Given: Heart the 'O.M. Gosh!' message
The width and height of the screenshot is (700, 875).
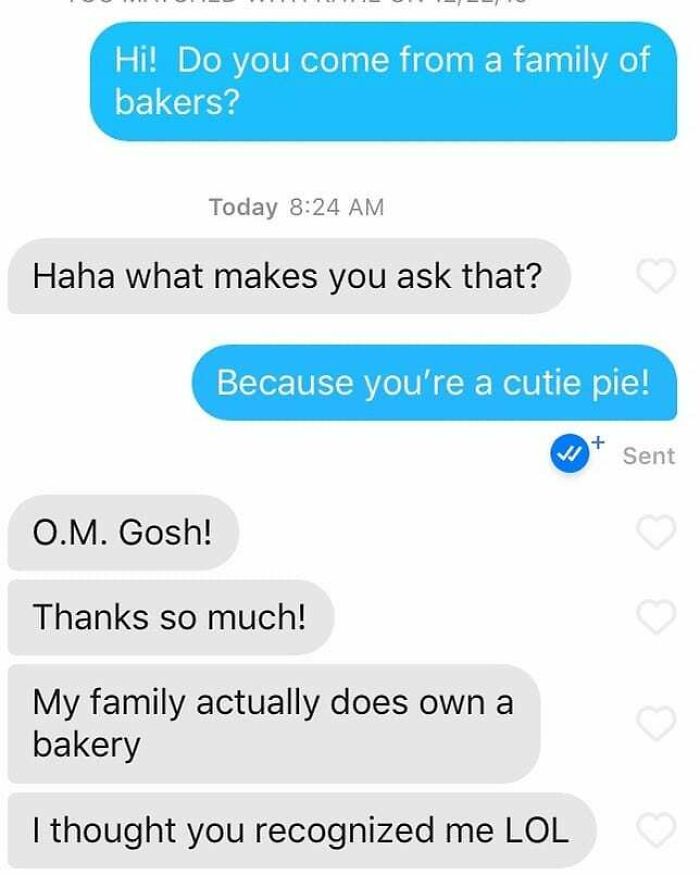Looking at the screenshot, I should click(656, 532).
